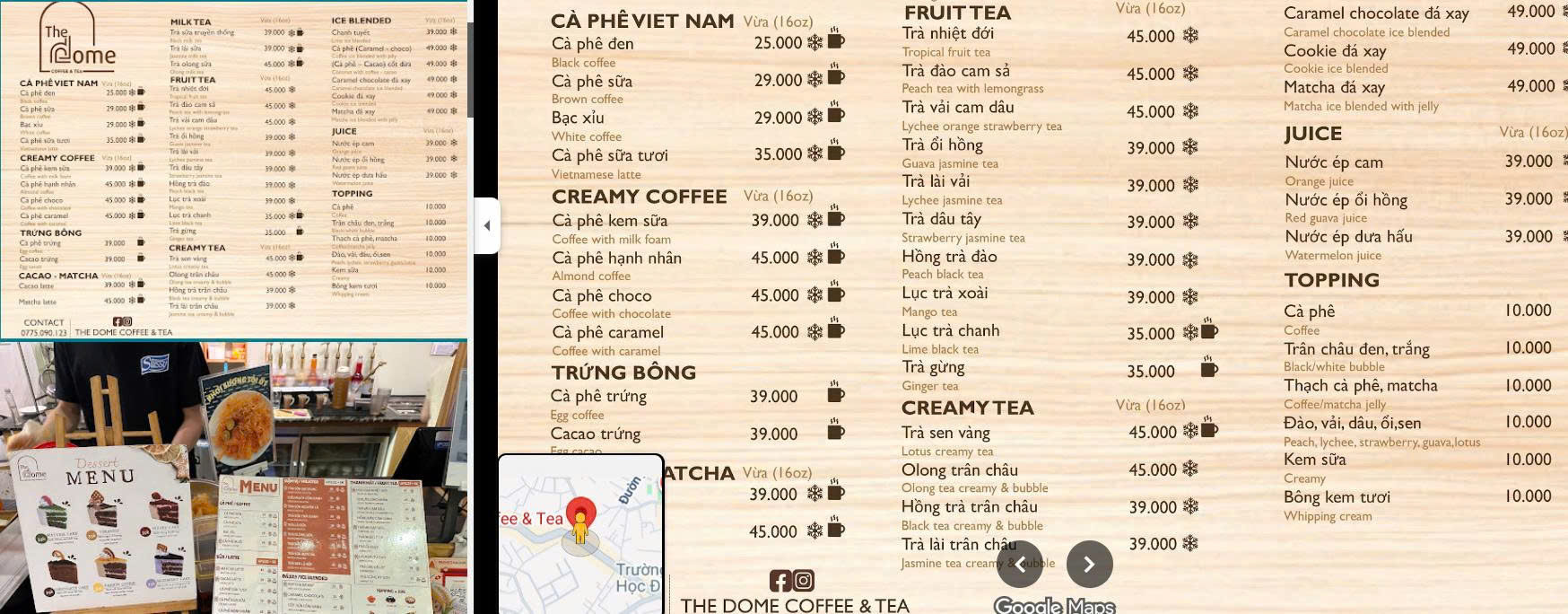This screenshot has height=614, width=1568.
Task: Open the dessert menu counter photo
Action: [233, 478]
